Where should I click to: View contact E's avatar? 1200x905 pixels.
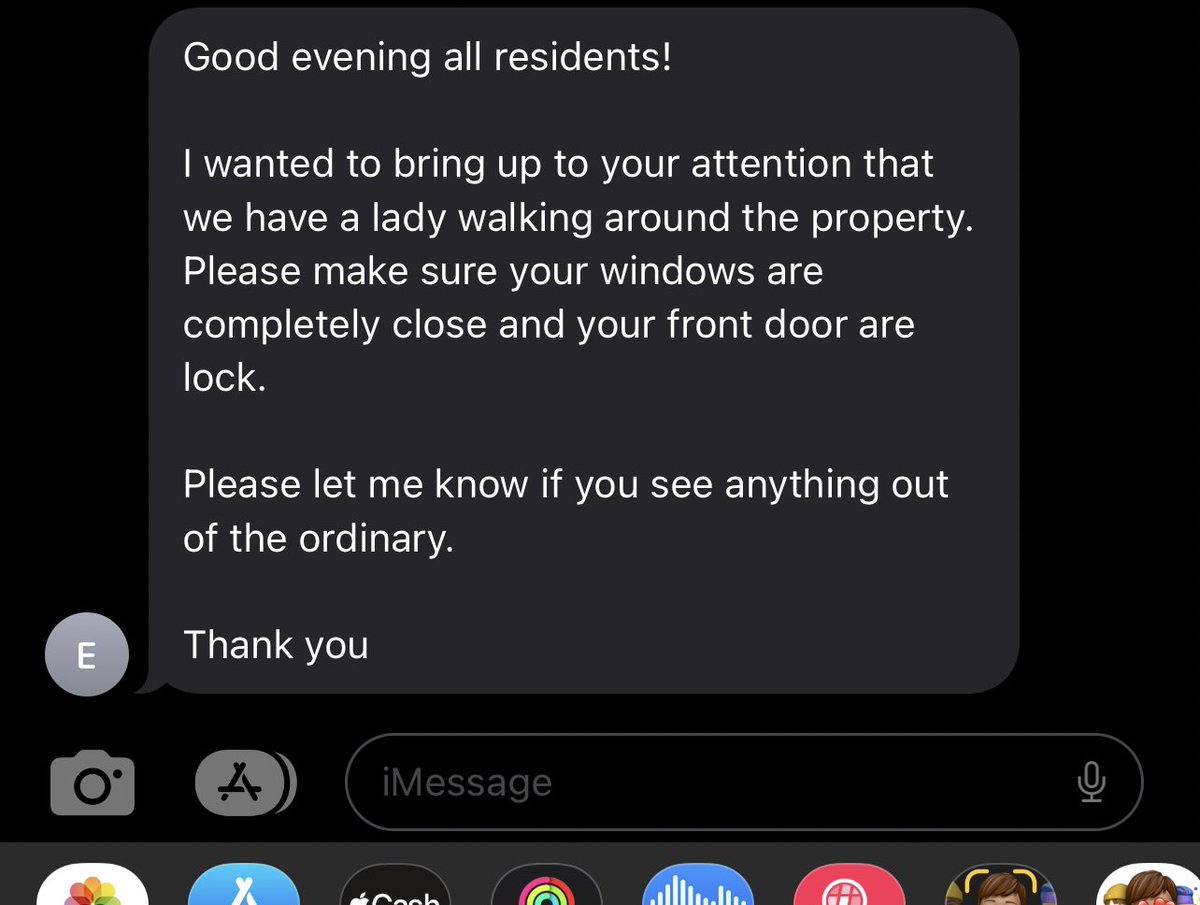coord(87,655)
